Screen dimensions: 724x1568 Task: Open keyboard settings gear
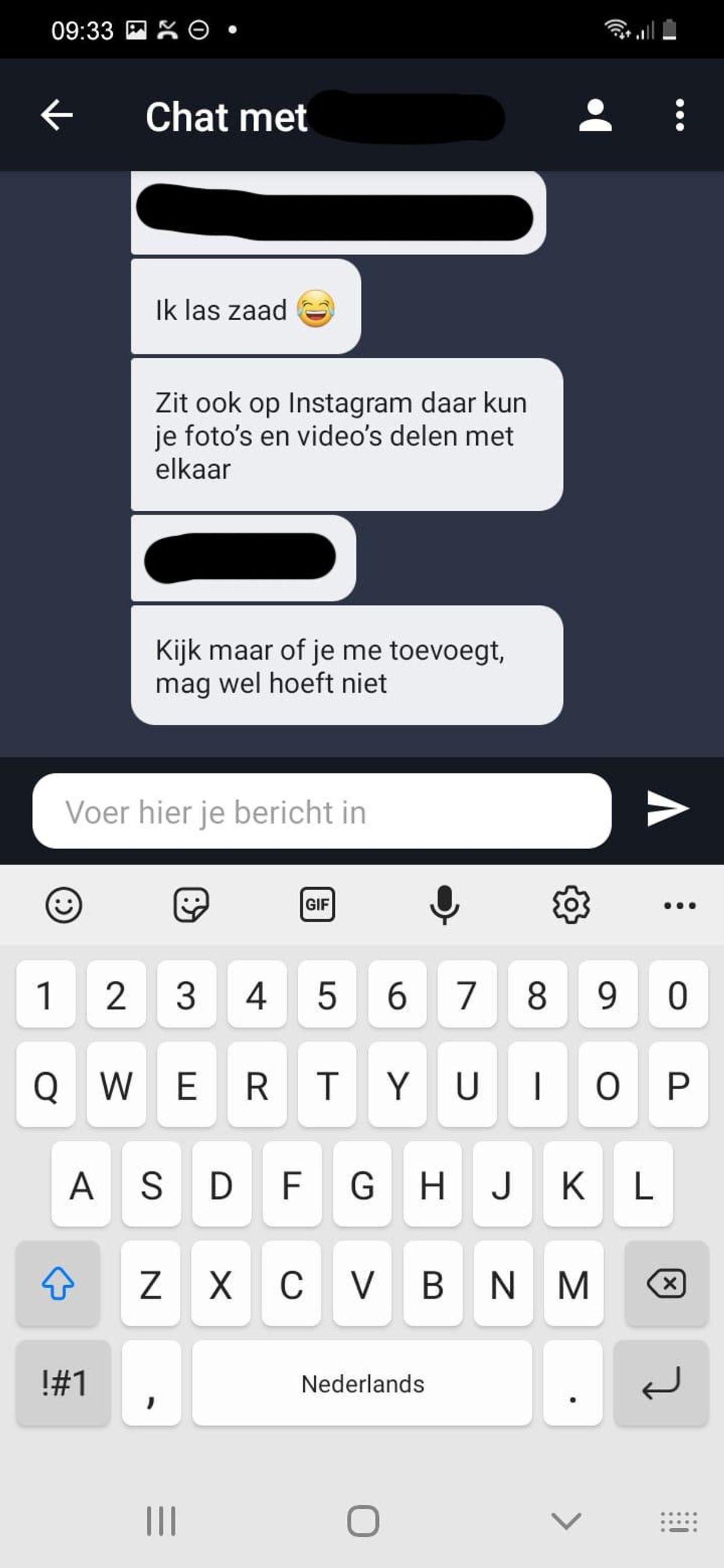pos(571,905)
